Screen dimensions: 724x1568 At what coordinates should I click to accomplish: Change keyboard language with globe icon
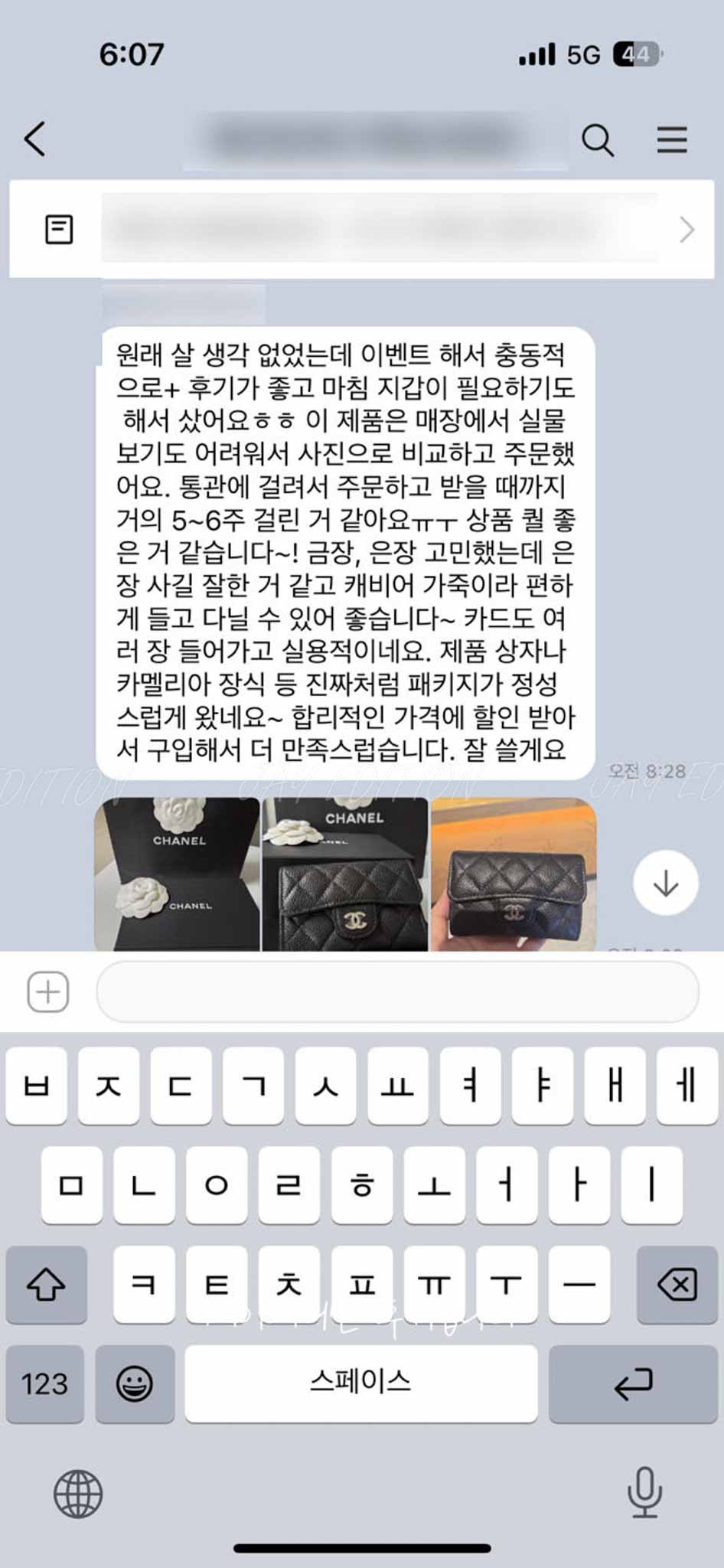[x=78, y=1493]
